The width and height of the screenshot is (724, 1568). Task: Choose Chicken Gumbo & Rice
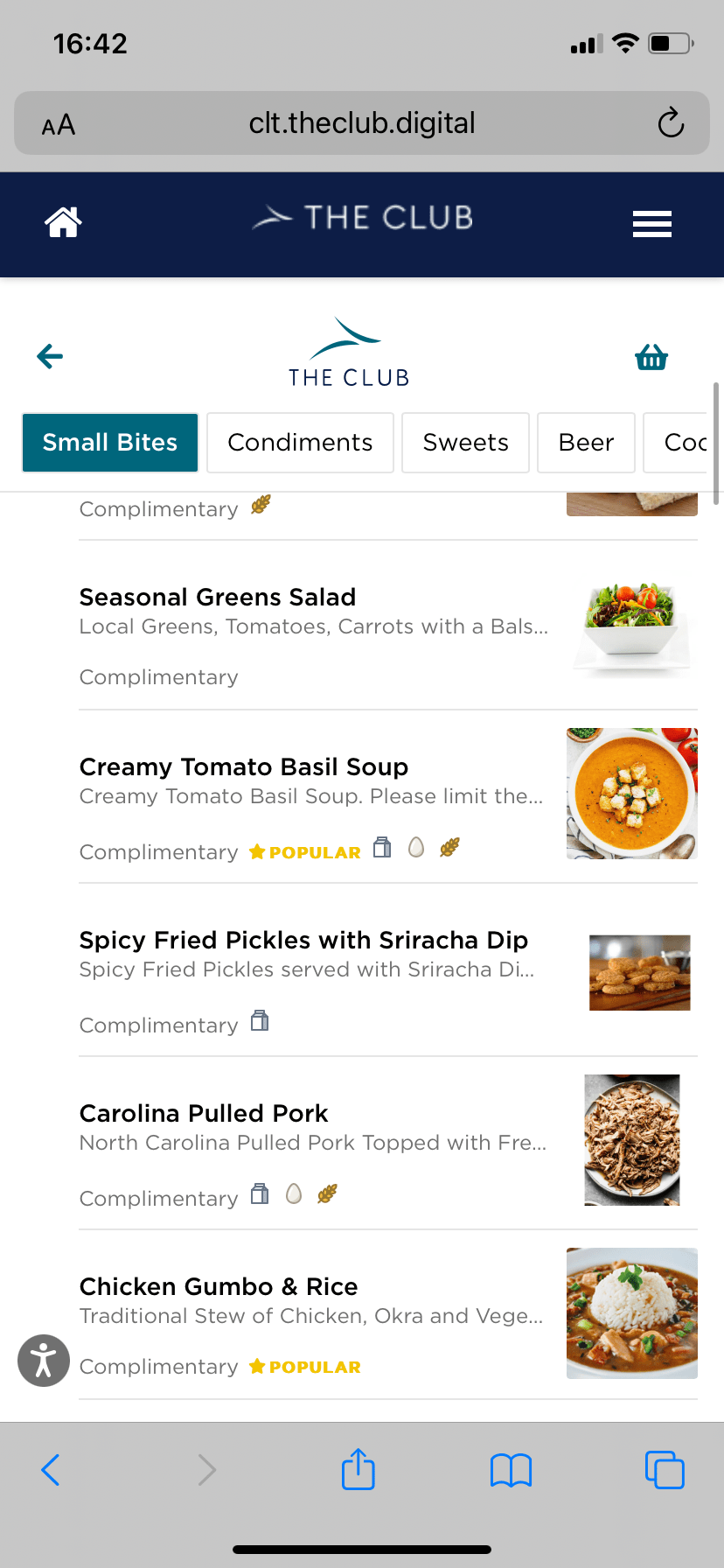pyautogui.click(x=219, y=1287)
